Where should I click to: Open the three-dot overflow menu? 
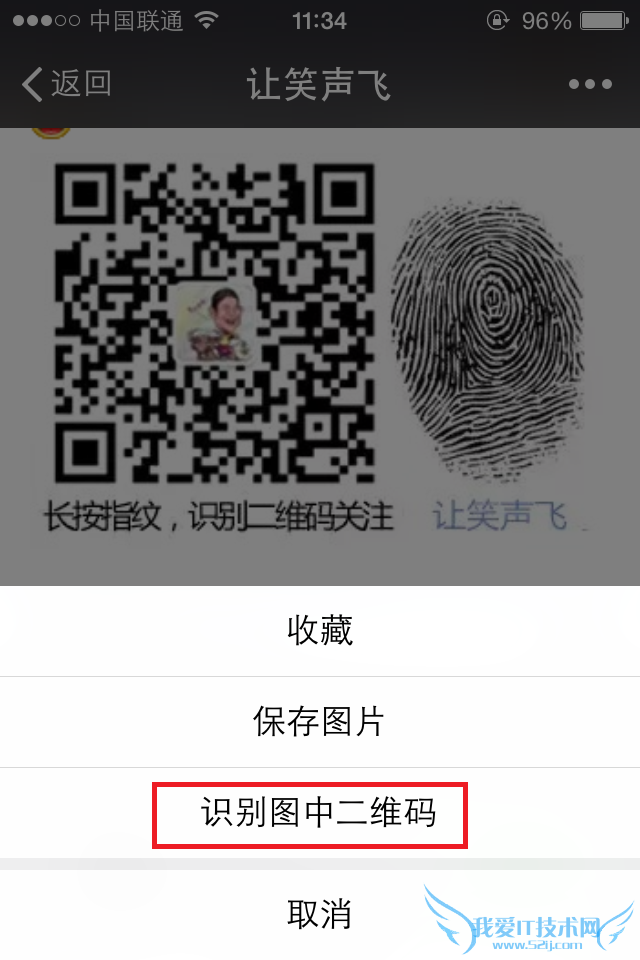coord(589,85)
